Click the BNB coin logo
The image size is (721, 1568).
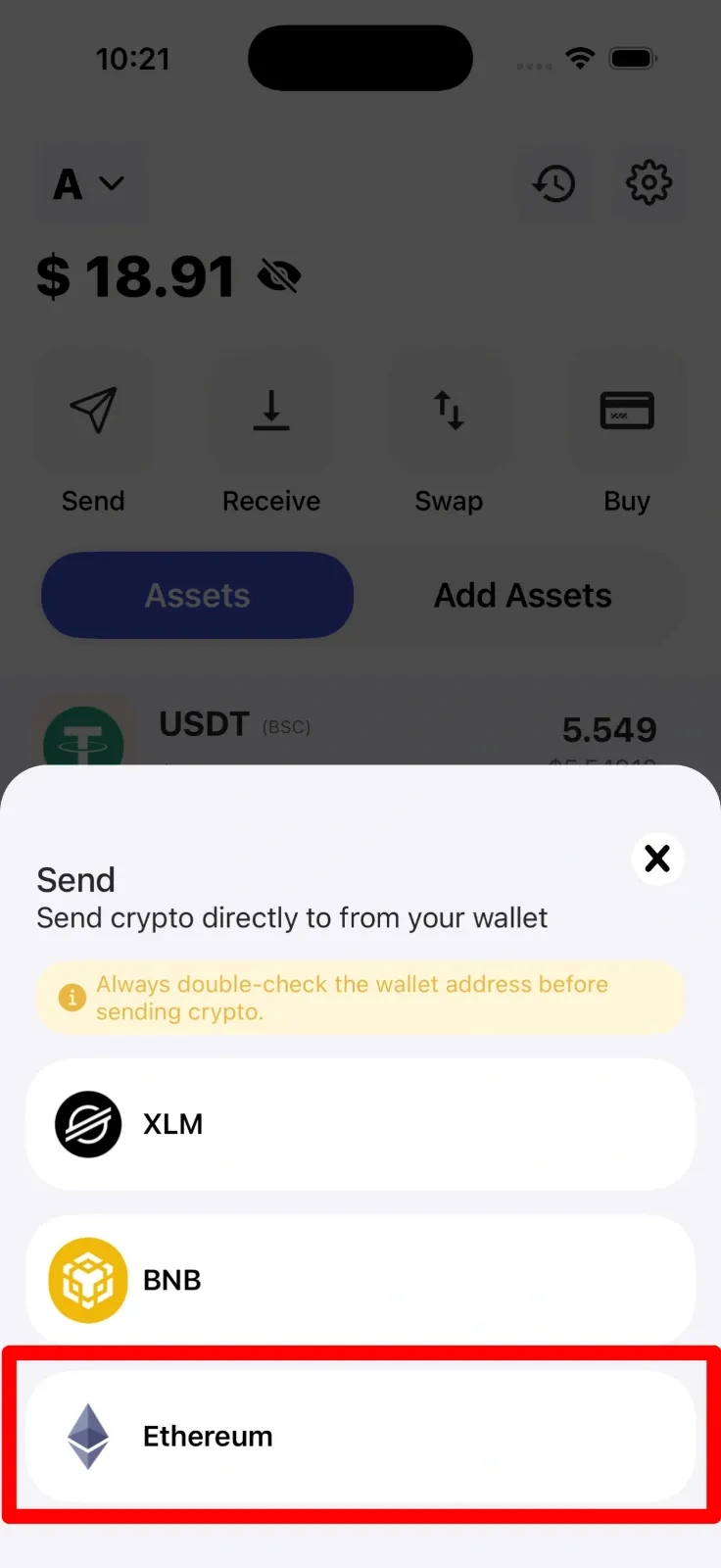[x=88, y=1280]
